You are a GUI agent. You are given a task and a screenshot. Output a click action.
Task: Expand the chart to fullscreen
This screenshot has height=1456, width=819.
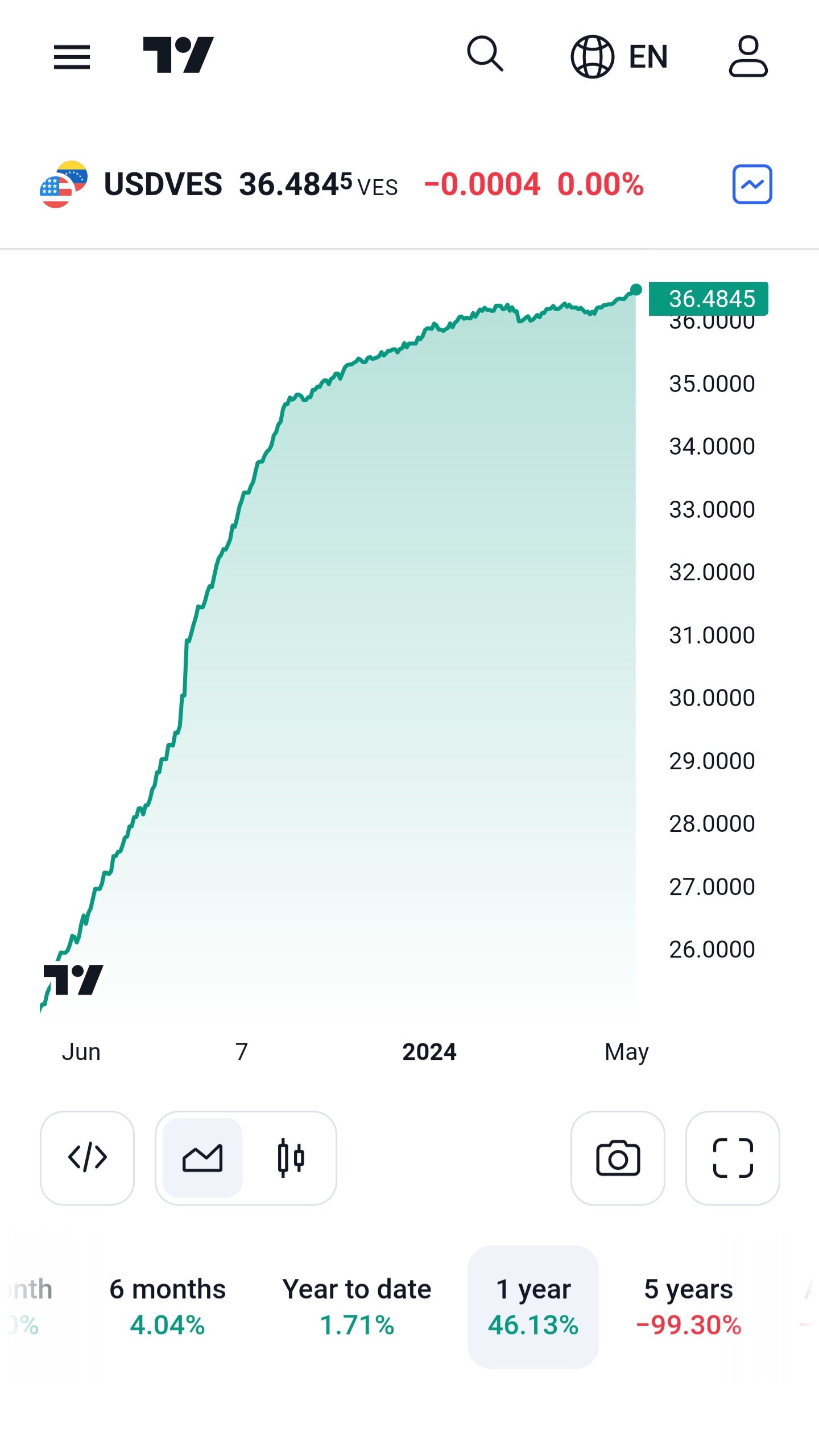pos(733,1158)
